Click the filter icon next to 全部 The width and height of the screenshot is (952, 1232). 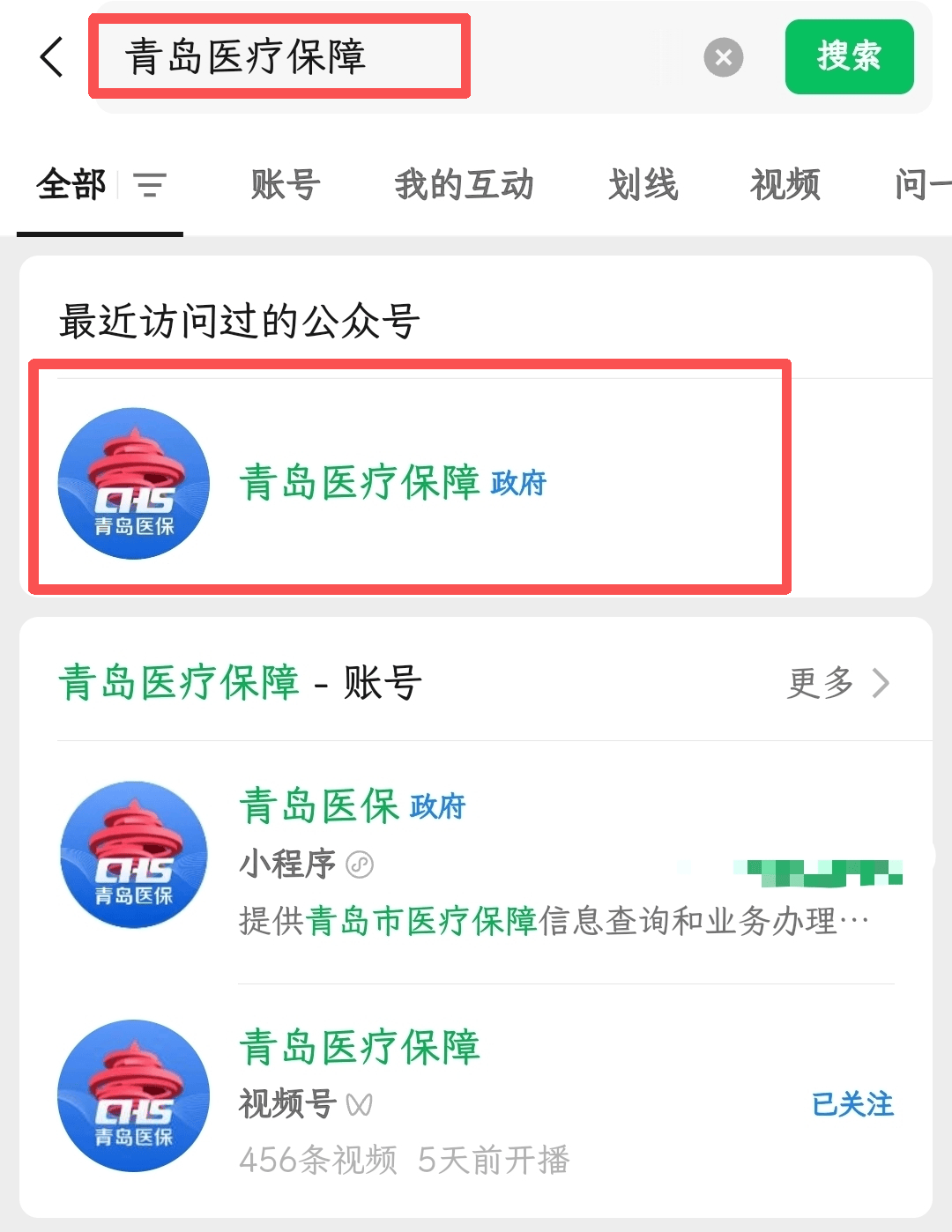(x=152, y=186)
